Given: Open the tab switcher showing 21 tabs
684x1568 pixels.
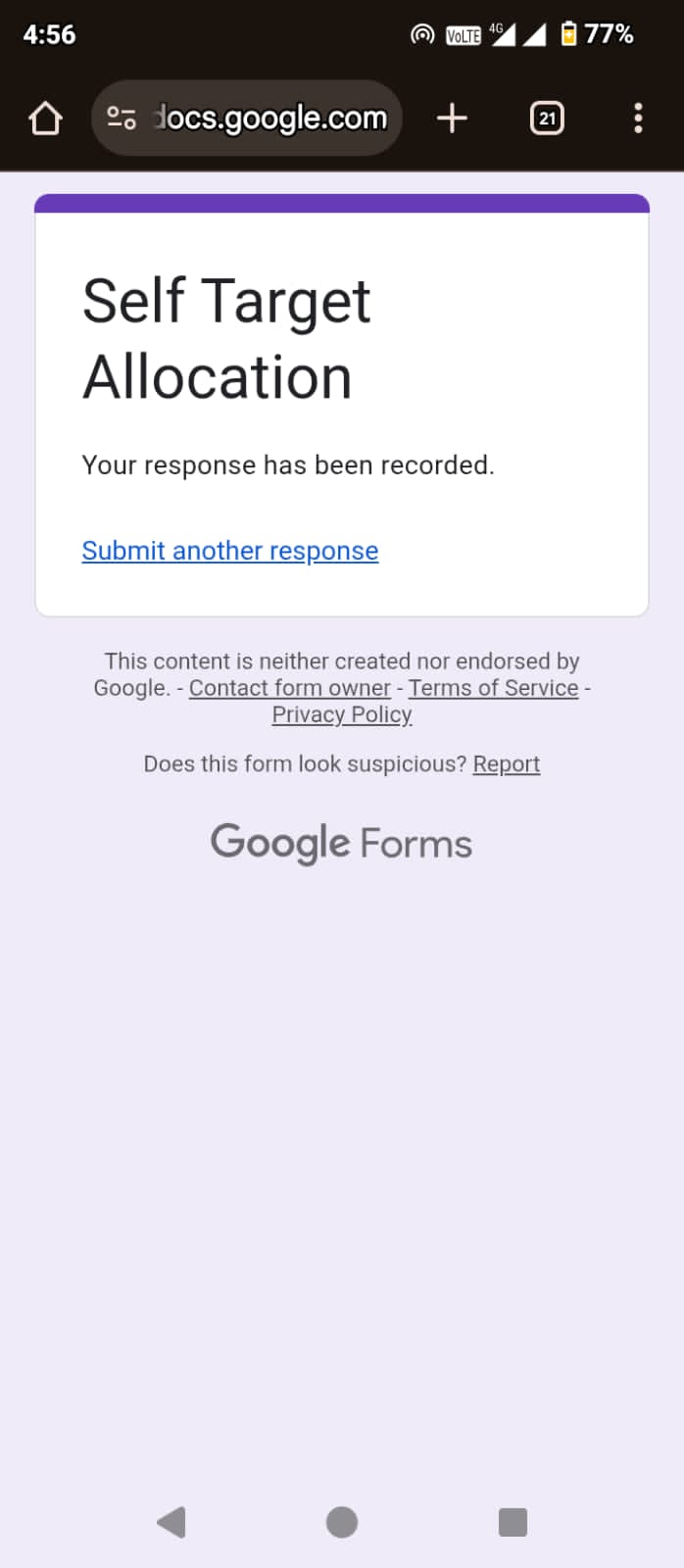Looking at the screenshot, I should click(547, 119).
